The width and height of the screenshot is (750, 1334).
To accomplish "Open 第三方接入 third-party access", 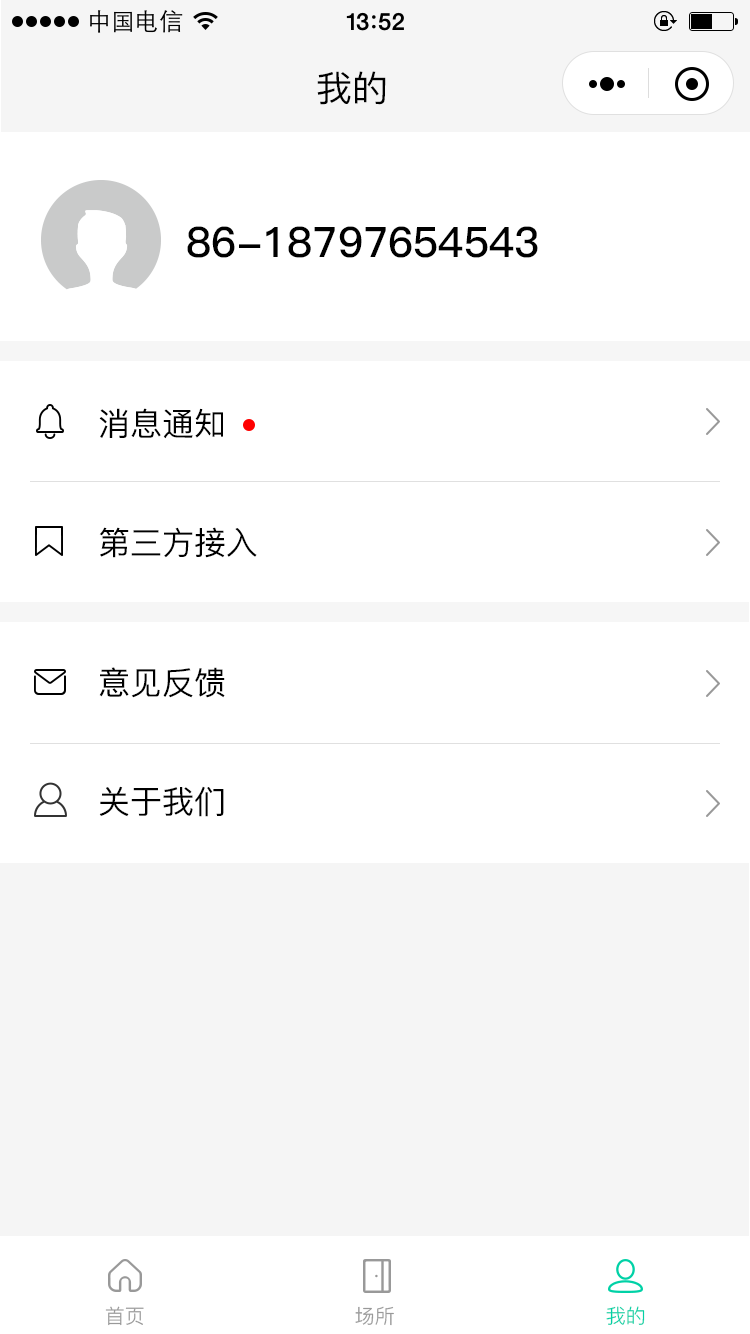I will [x=375, y=542].
